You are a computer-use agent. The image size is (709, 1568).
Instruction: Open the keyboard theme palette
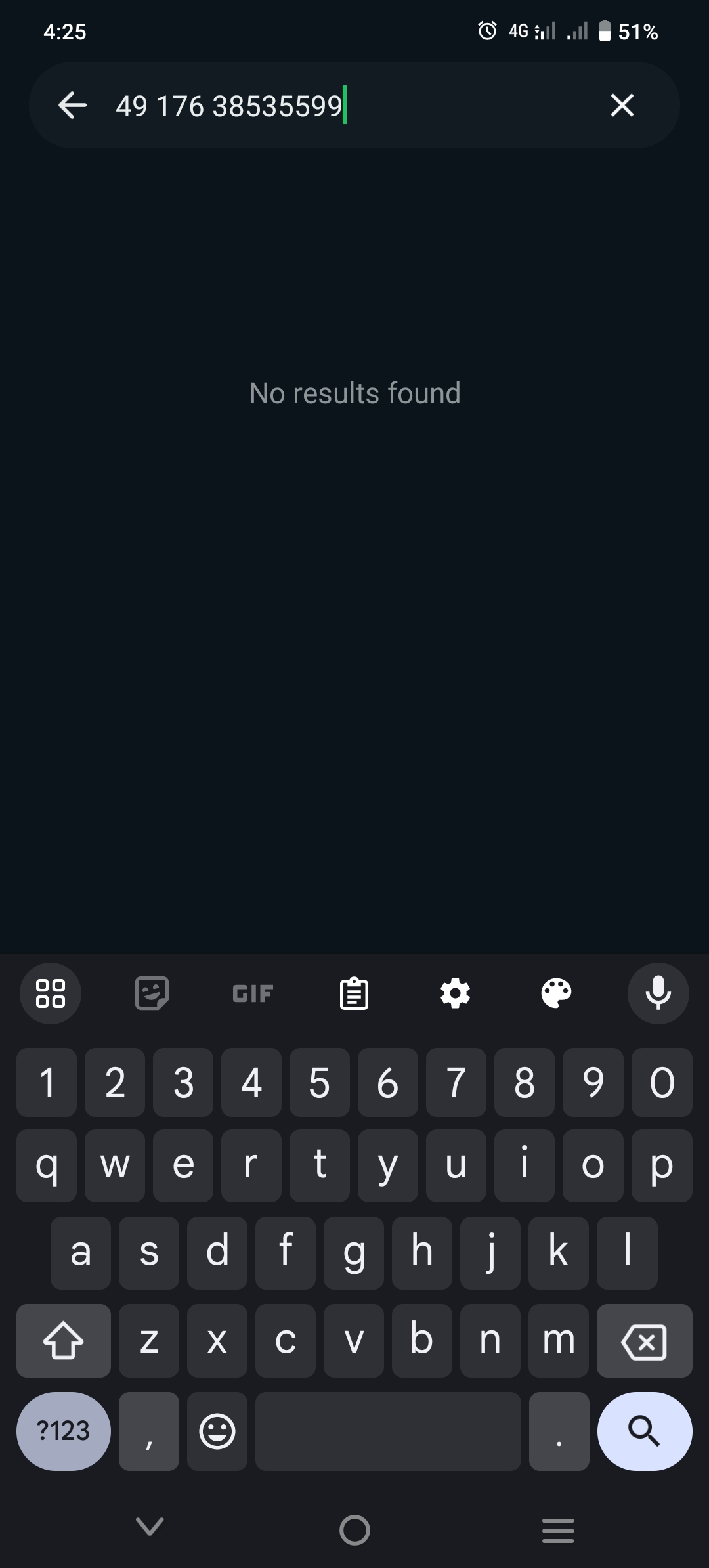[x=556, y=993]
